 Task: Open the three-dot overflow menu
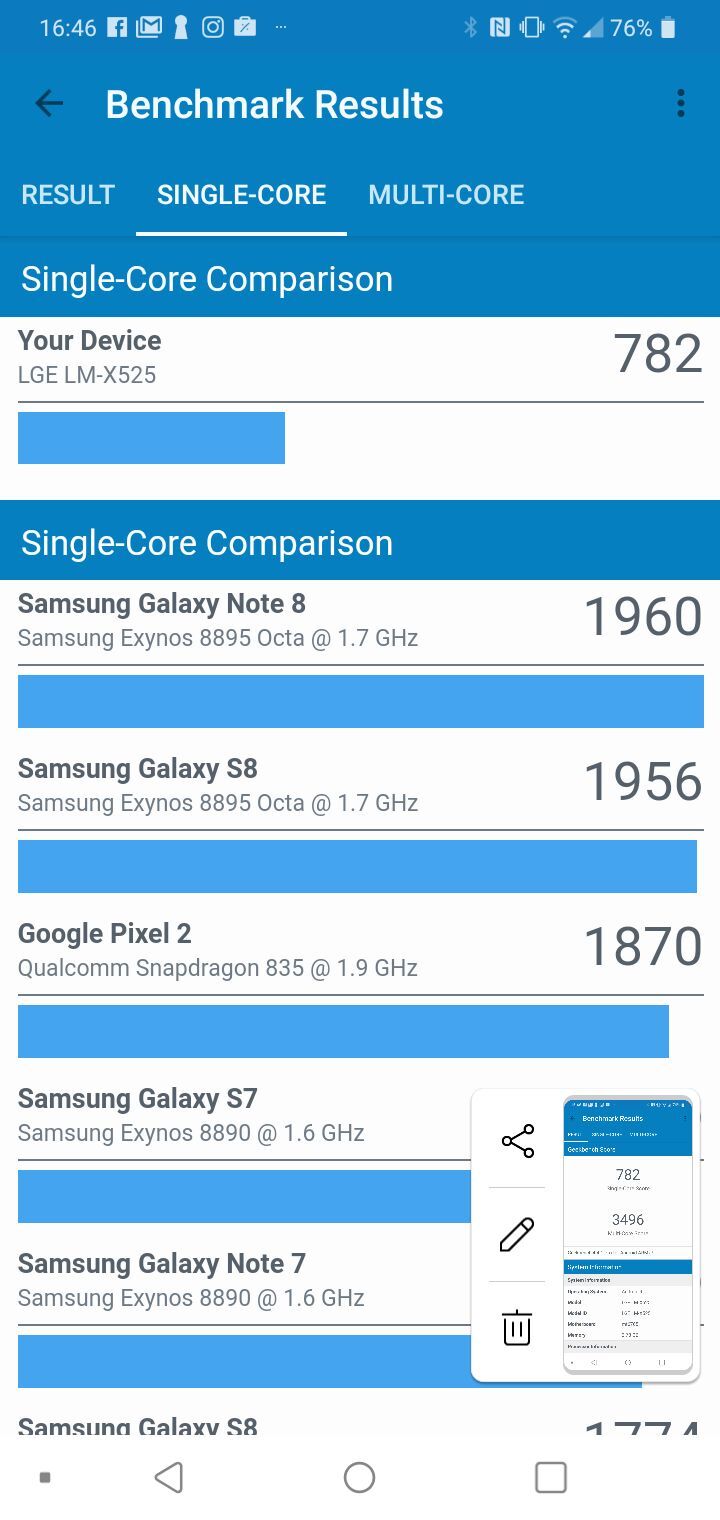[680, 103]
